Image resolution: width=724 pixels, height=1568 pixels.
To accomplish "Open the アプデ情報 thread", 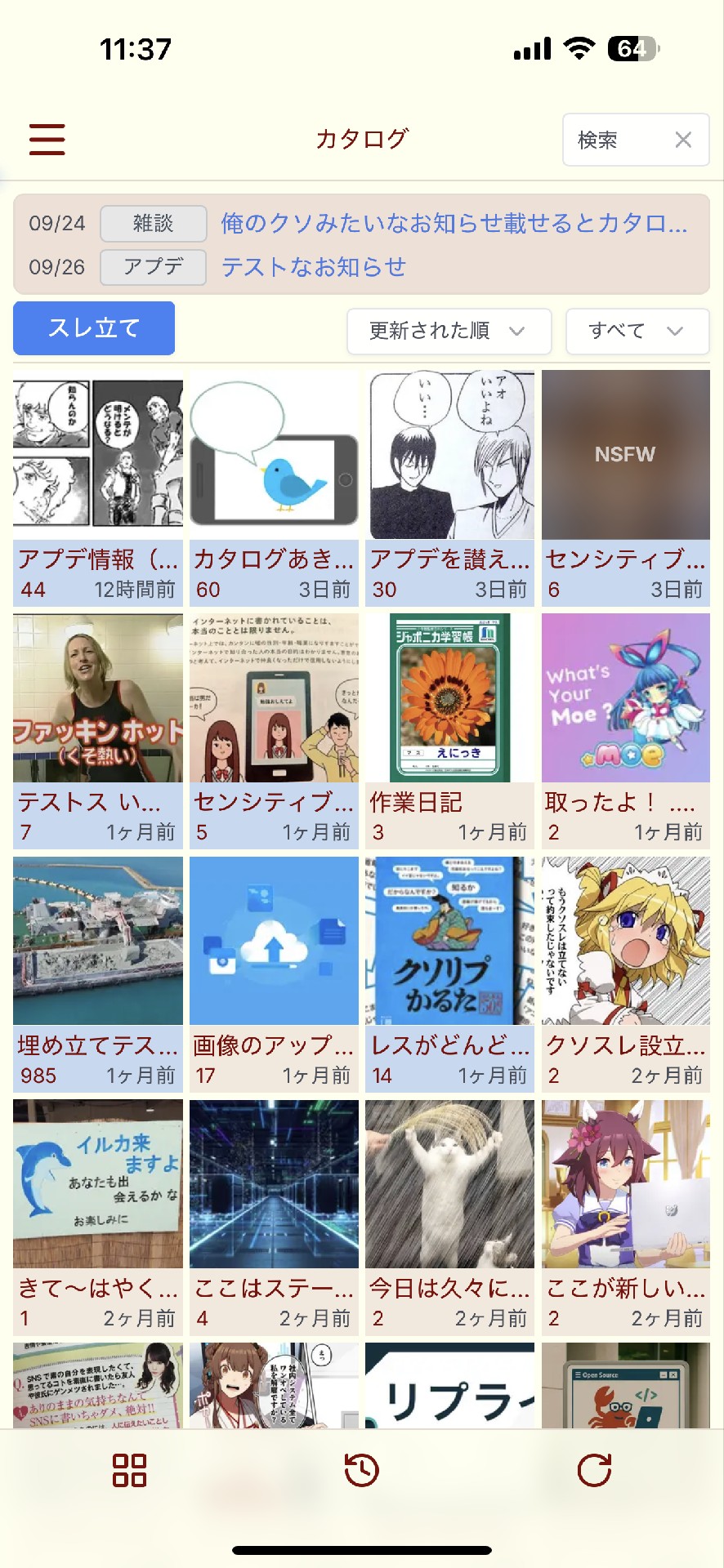I will 98,488.
